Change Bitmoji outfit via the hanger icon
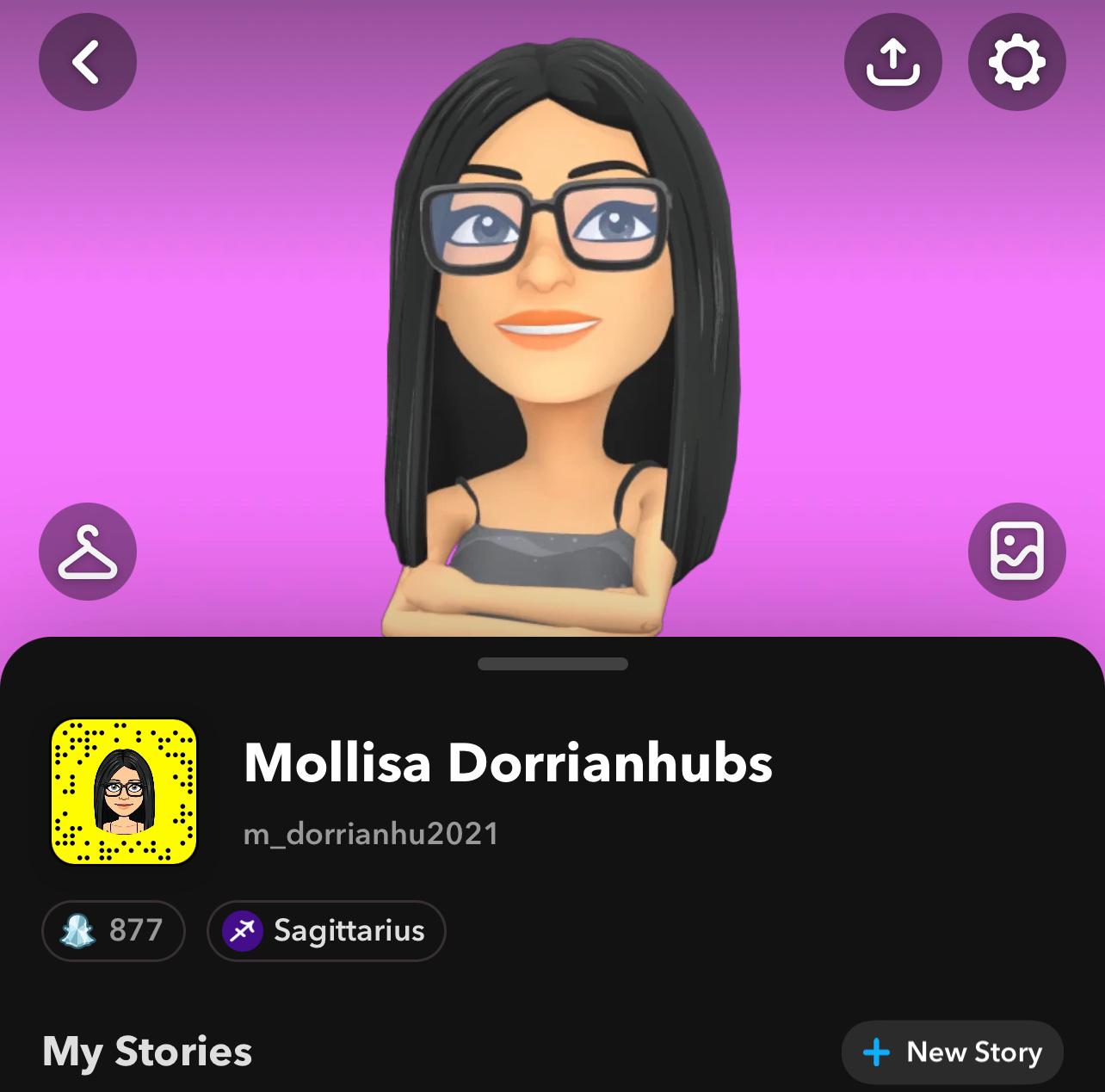 [x=88, y=552]
